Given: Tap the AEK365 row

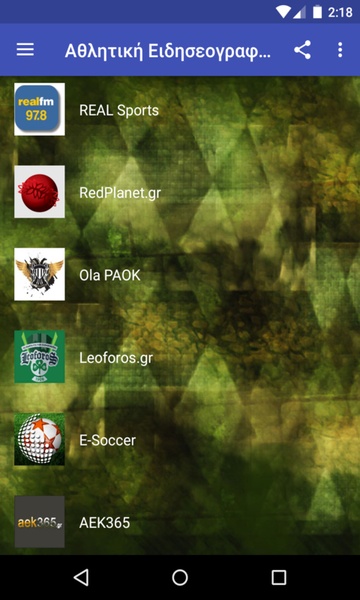Looking at the screenshot, I should tap(180, 522).
